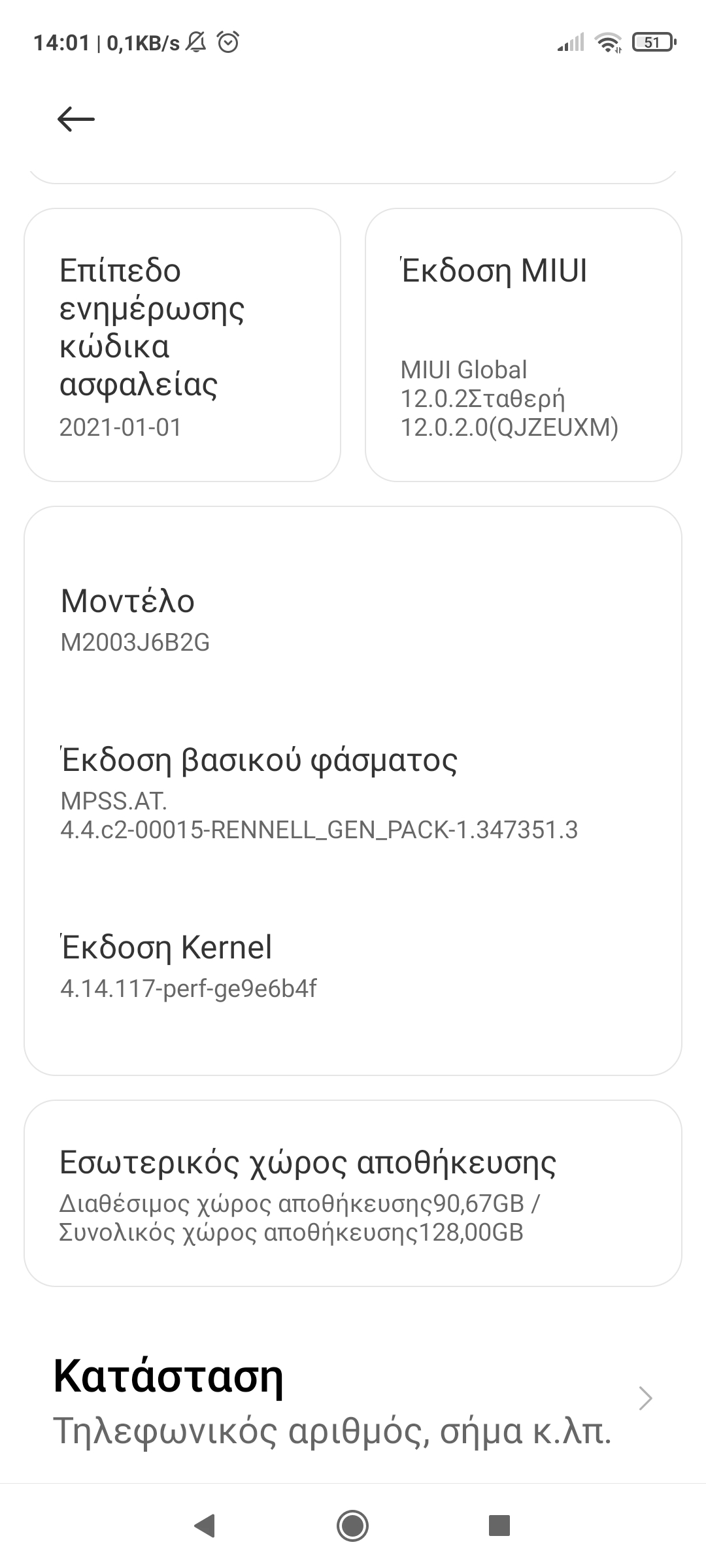Open the Έκδοση MIUI card
The width and height of the screenshot is (706, 1568).
pyautogui.click(x=523, y=345)
